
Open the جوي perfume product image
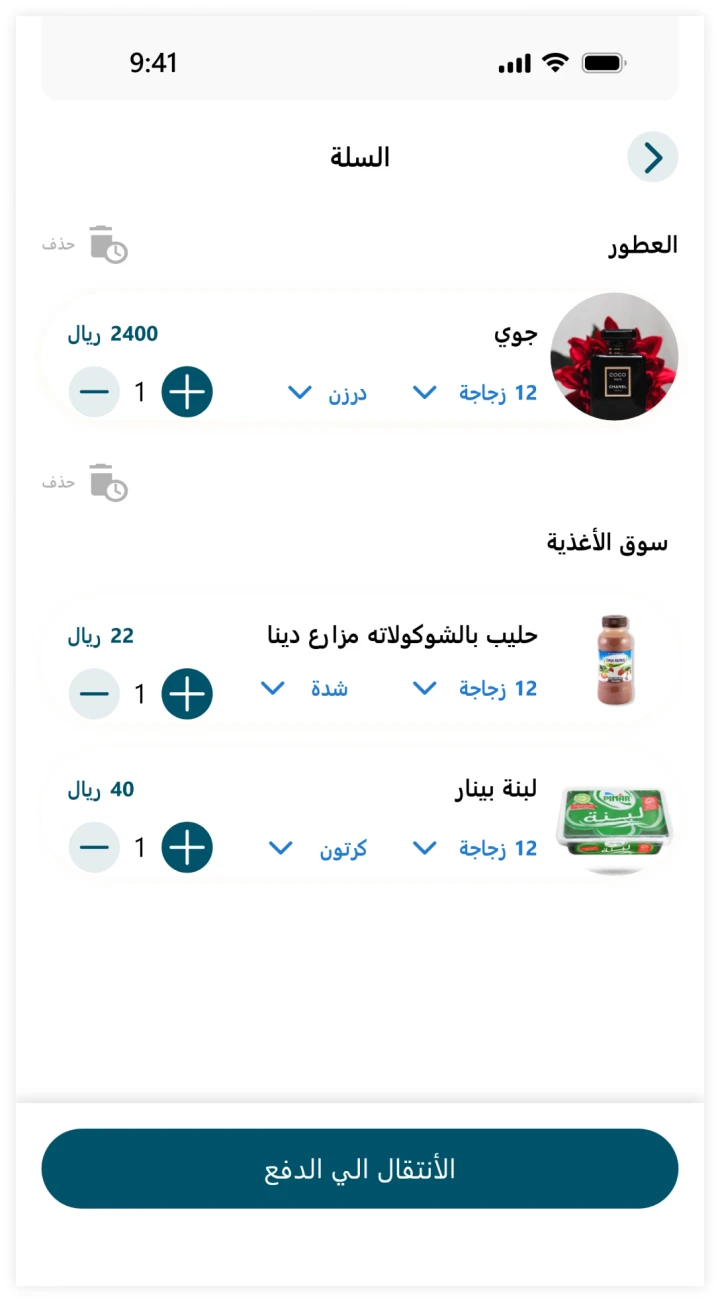click(x=614, y=357)
